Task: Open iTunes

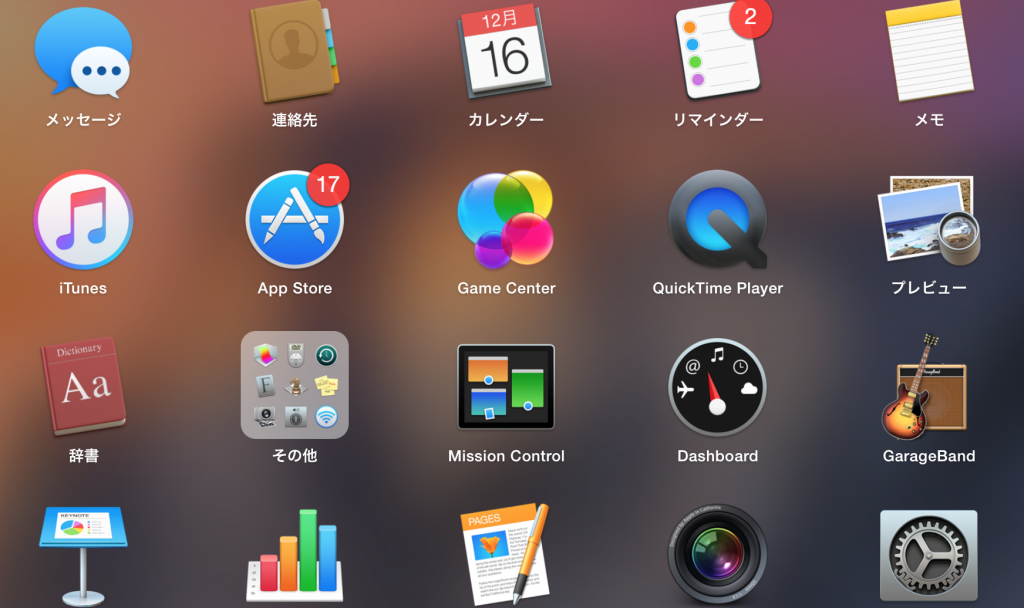Action: [83, 220]
